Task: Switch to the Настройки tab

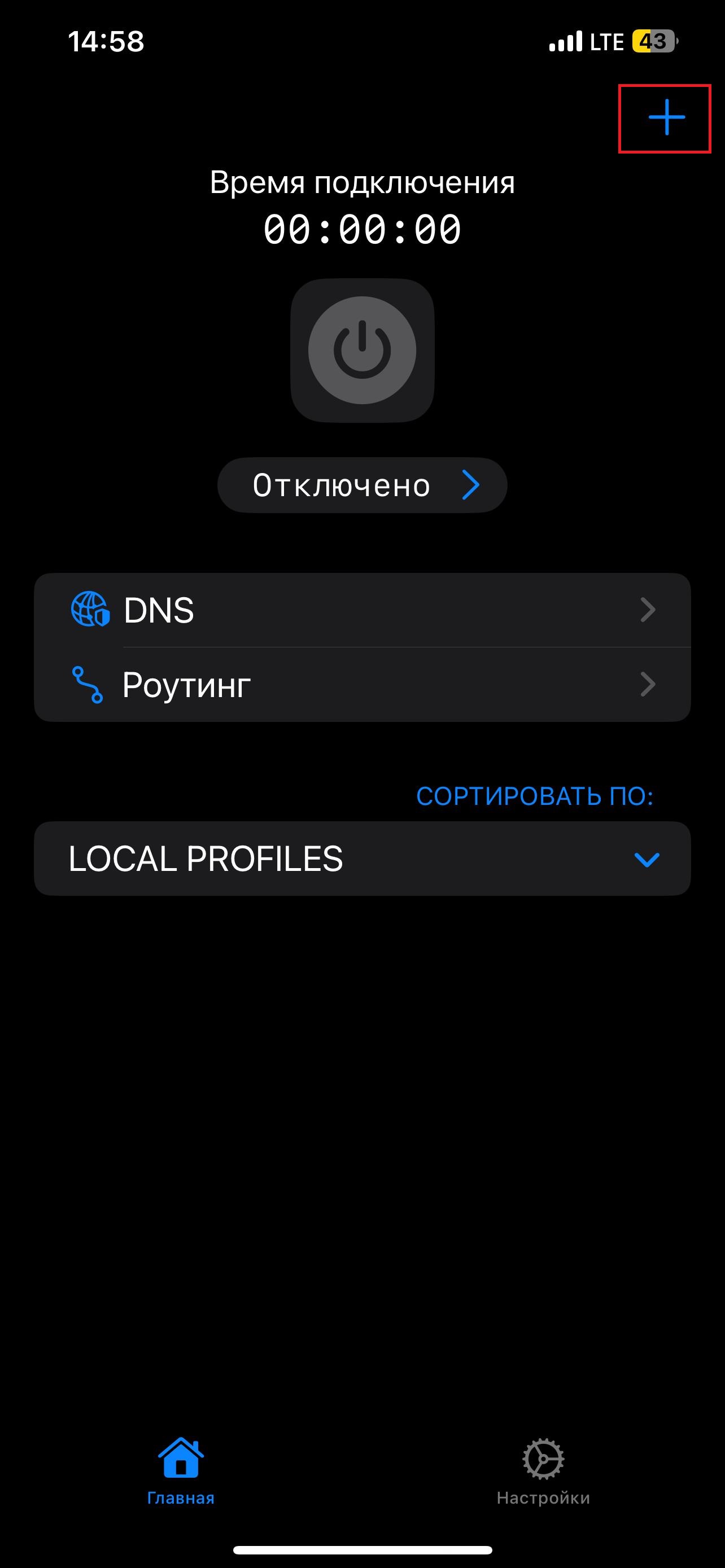Action: tap(543, 1470)
